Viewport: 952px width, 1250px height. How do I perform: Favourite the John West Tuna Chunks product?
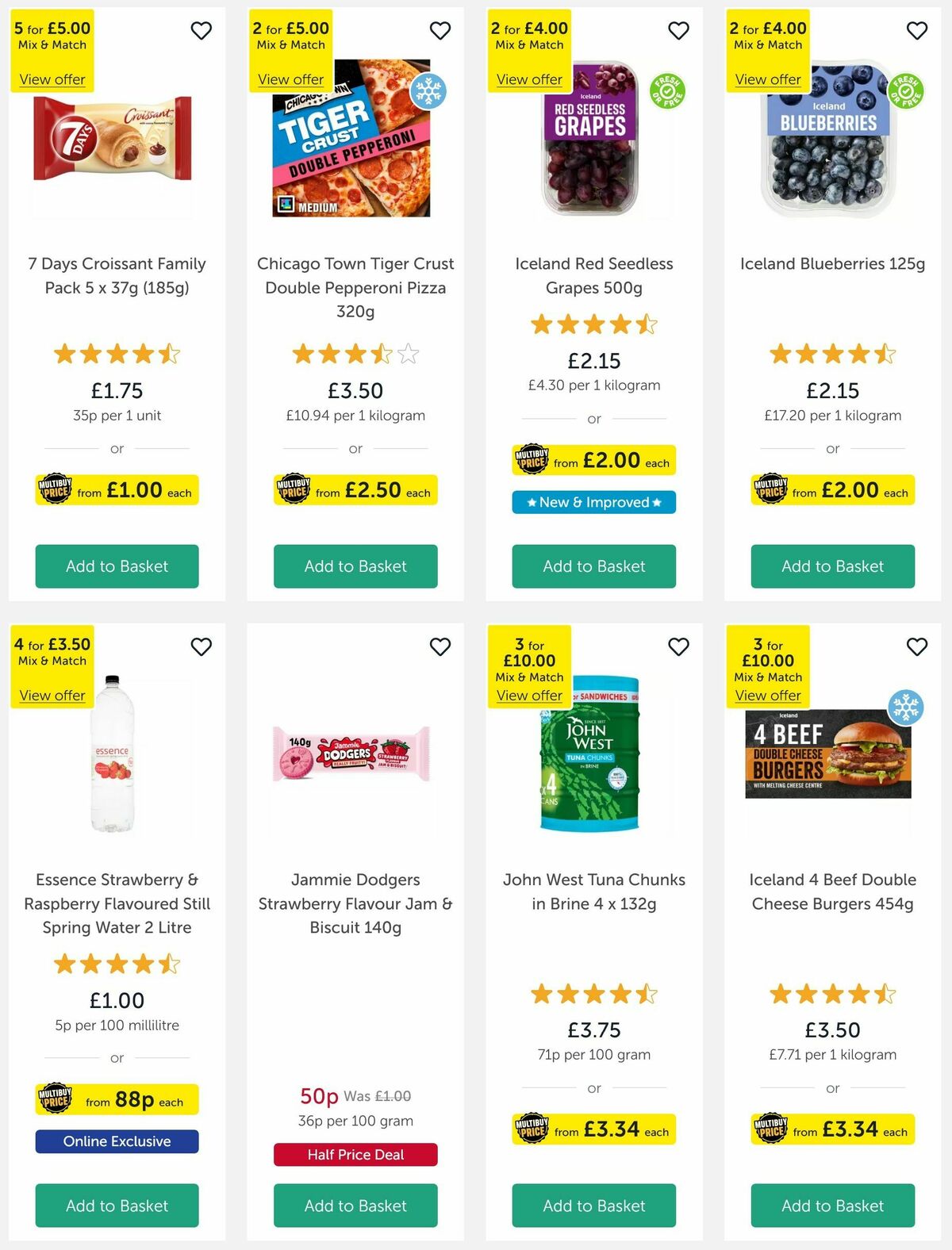pyautogui.click(x=678, y=646)
